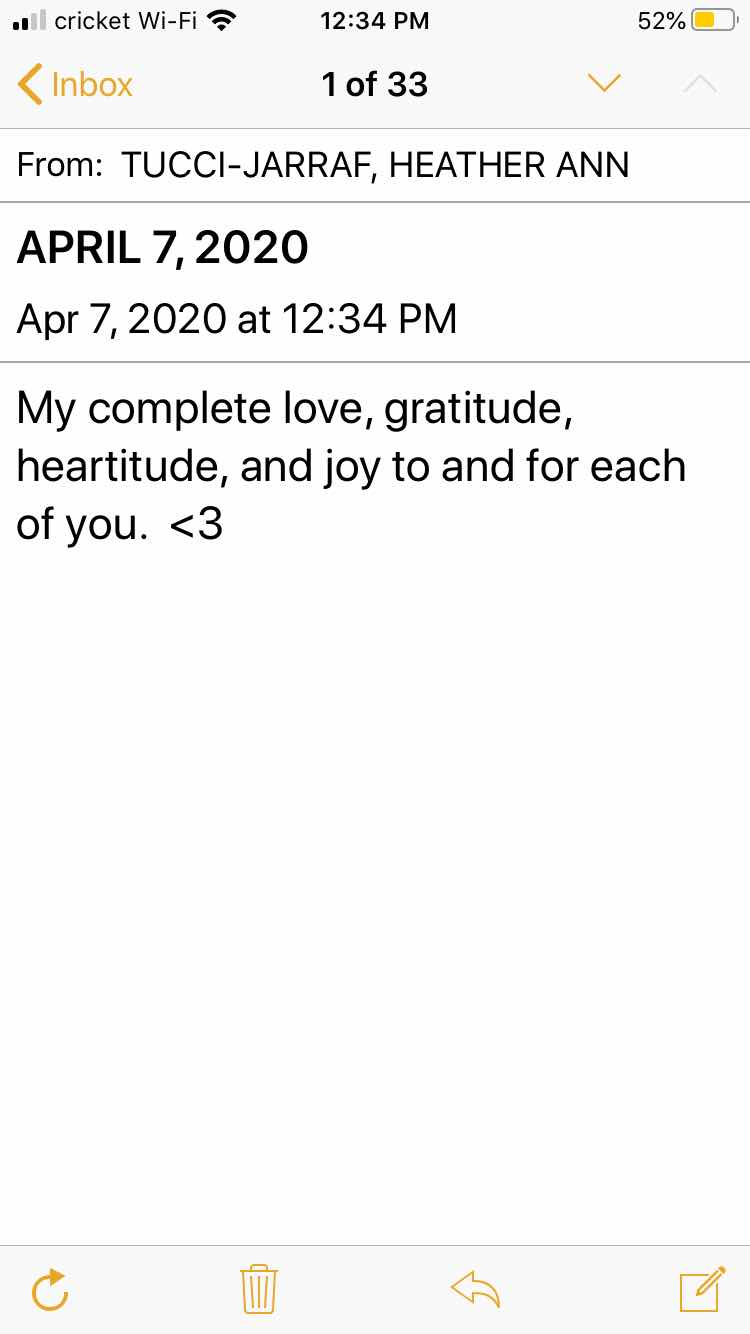Viewport: 750px width, 1334px height.
Task: Open sender TUCCI-JARRAF, HEATHER ANN details
Action: pyautogui.click(x=375, y=165)
